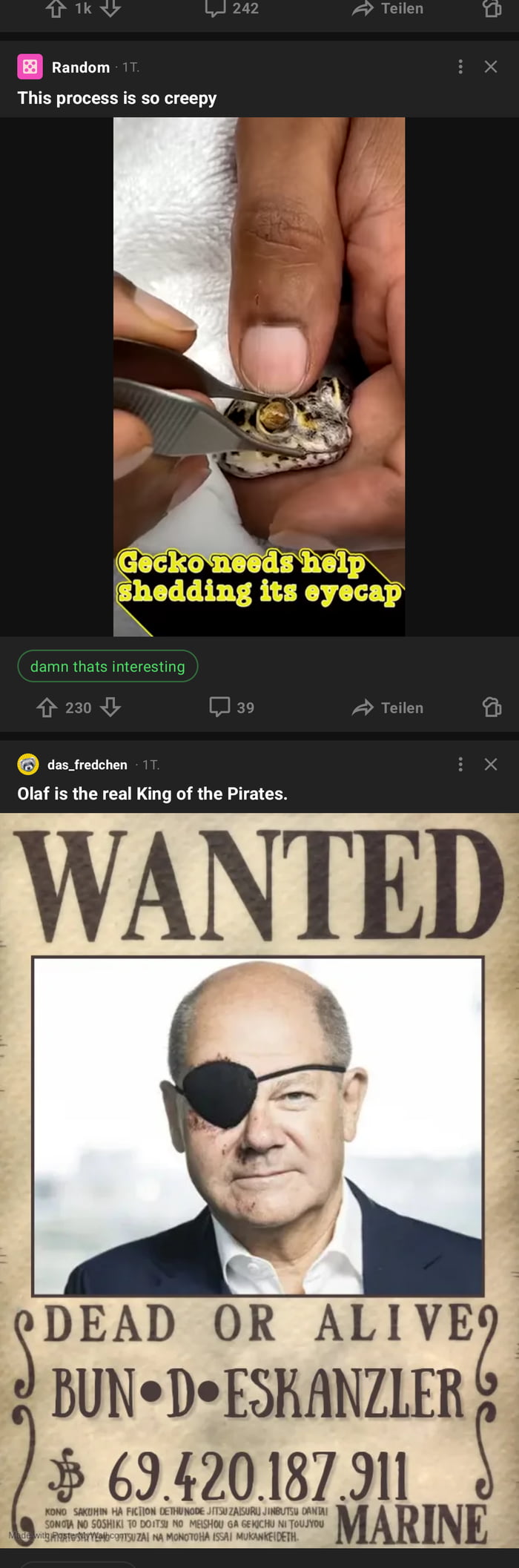Downvote the top post with 1k votes
The width and height of the screenshot is (519, 1568).
pyautogui.click(x=110, y=8)
